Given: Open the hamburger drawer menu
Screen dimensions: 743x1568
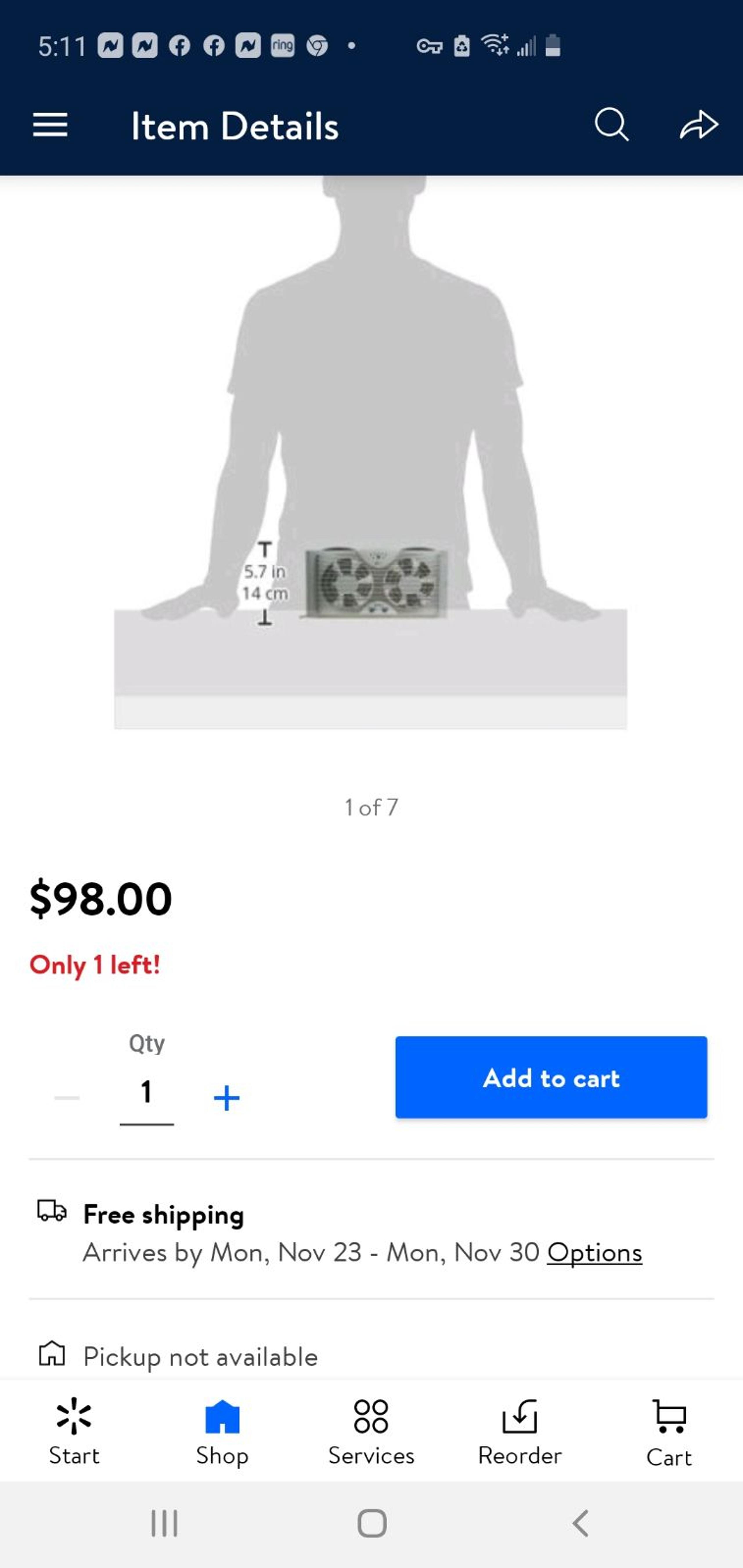Looking at the screenshot, I should click(x=50, y=125).
